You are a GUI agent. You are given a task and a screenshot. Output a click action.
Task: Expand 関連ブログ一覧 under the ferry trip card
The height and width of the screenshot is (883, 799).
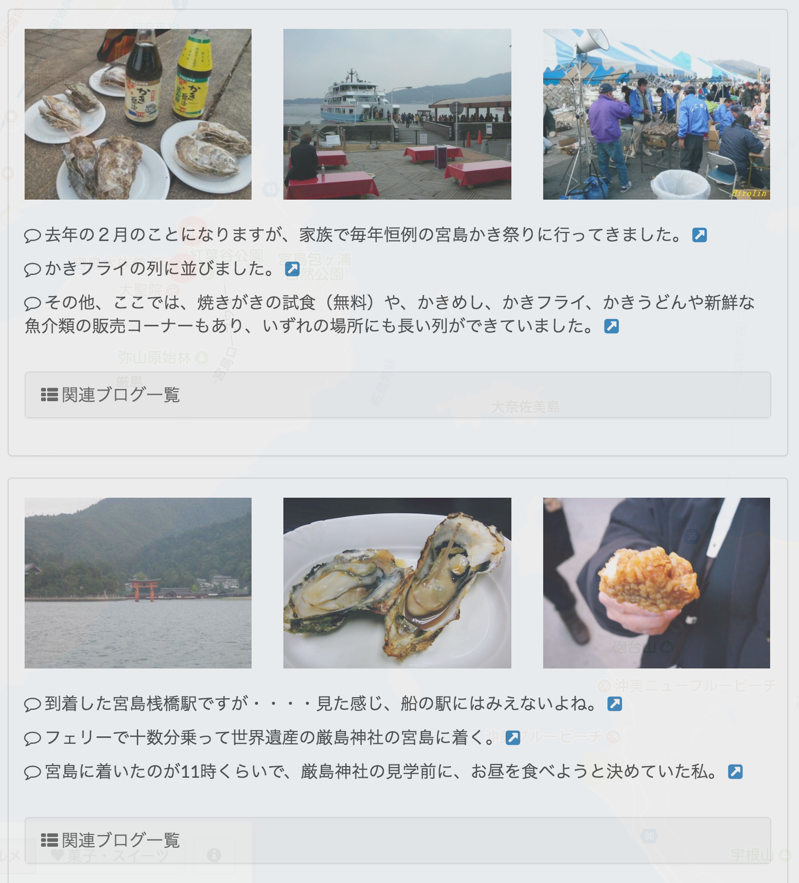click(397, 840)
